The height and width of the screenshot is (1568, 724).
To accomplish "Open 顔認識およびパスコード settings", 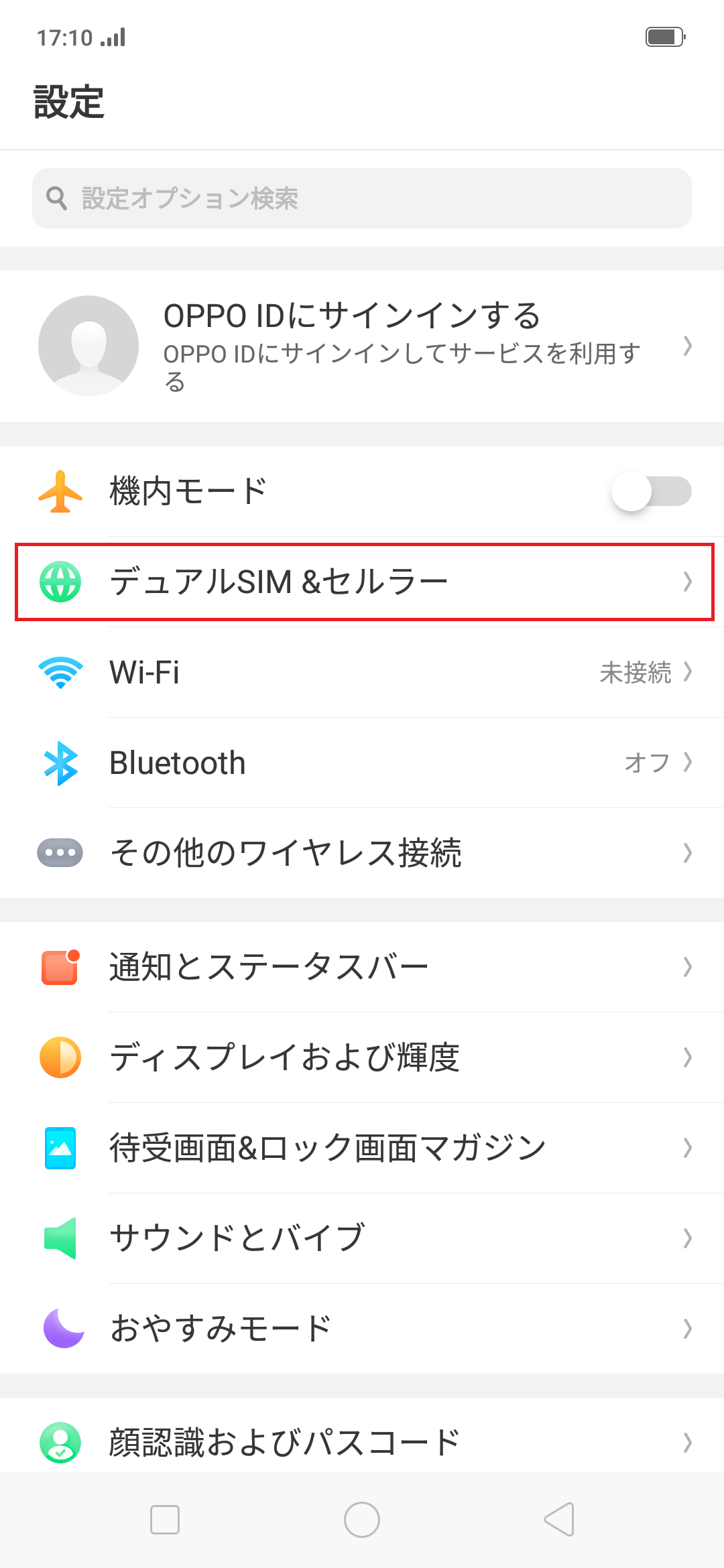I will pos(362,1439).
